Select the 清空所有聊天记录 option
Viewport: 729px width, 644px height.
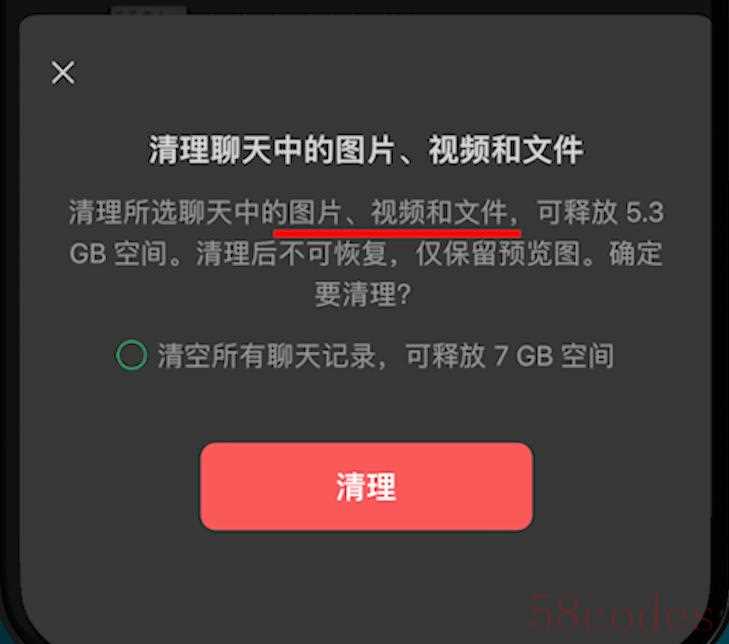click(132, 355)
